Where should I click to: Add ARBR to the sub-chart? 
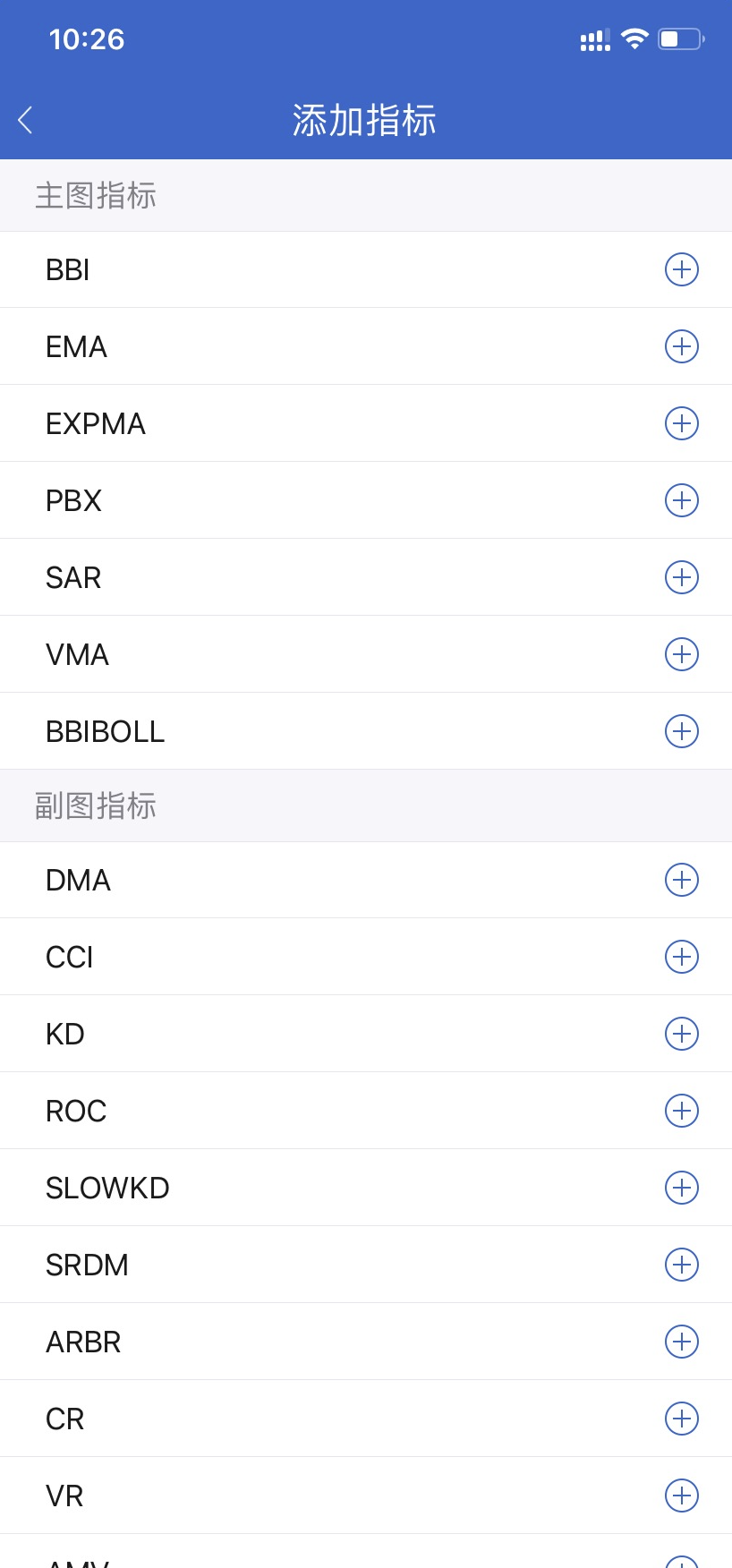(682, 1342)
